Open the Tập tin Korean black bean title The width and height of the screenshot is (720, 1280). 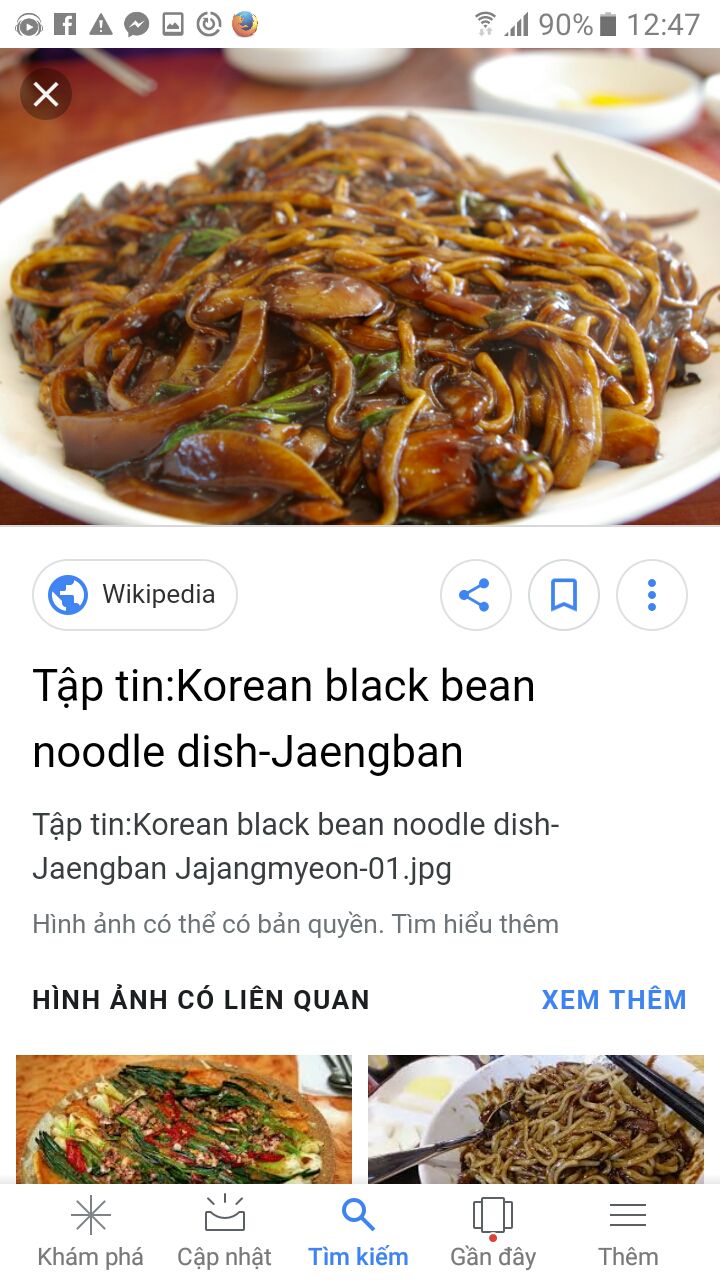[284, 719]
